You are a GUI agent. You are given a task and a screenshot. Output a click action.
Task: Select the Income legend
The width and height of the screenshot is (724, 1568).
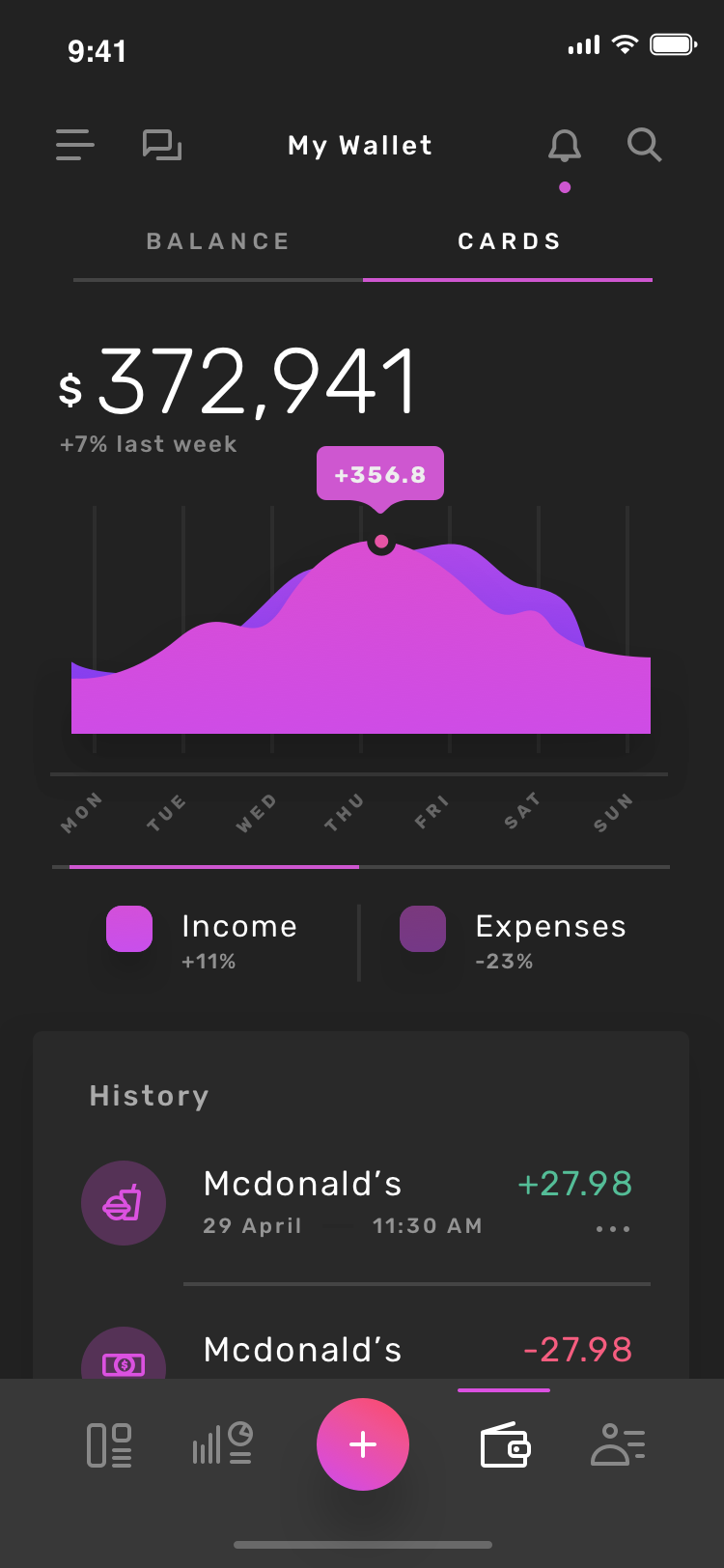pos(202,941)
